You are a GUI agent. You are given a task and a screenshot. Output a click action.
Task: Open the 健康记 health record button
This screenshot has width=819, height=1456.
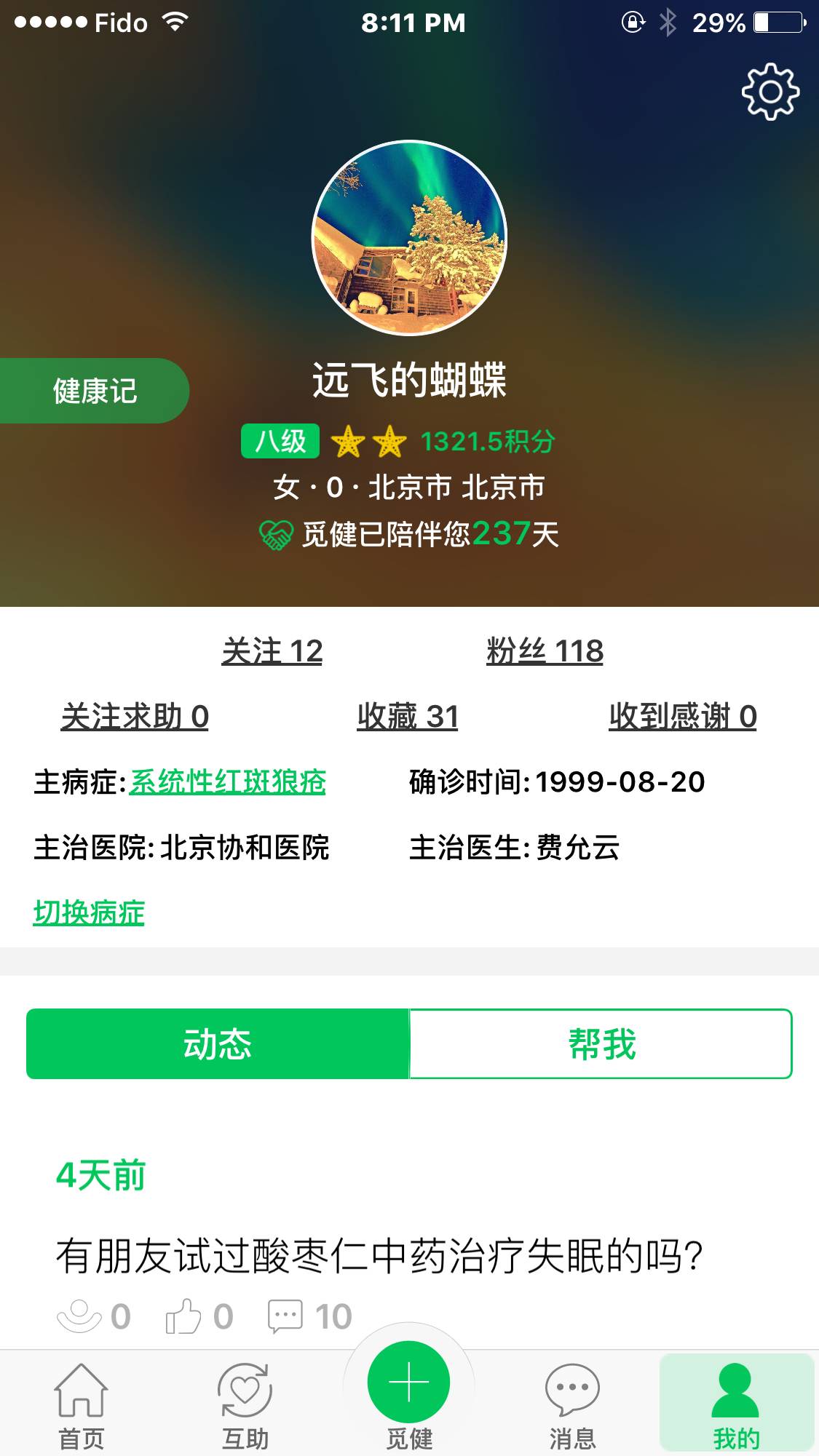(x=95, y=391)
